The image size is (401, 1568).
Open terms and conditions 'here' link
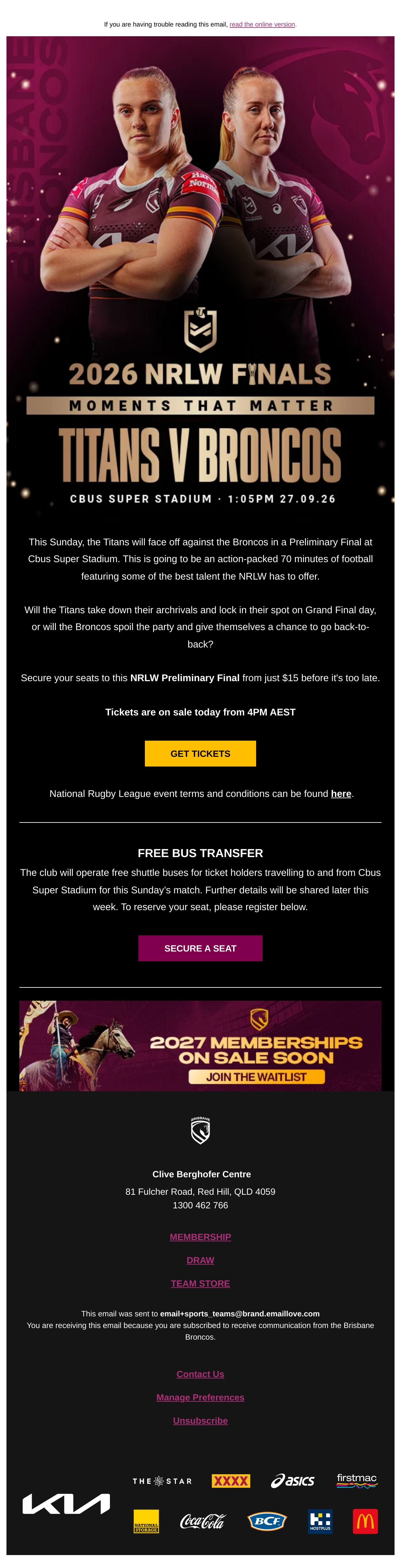tap(341, 794)
